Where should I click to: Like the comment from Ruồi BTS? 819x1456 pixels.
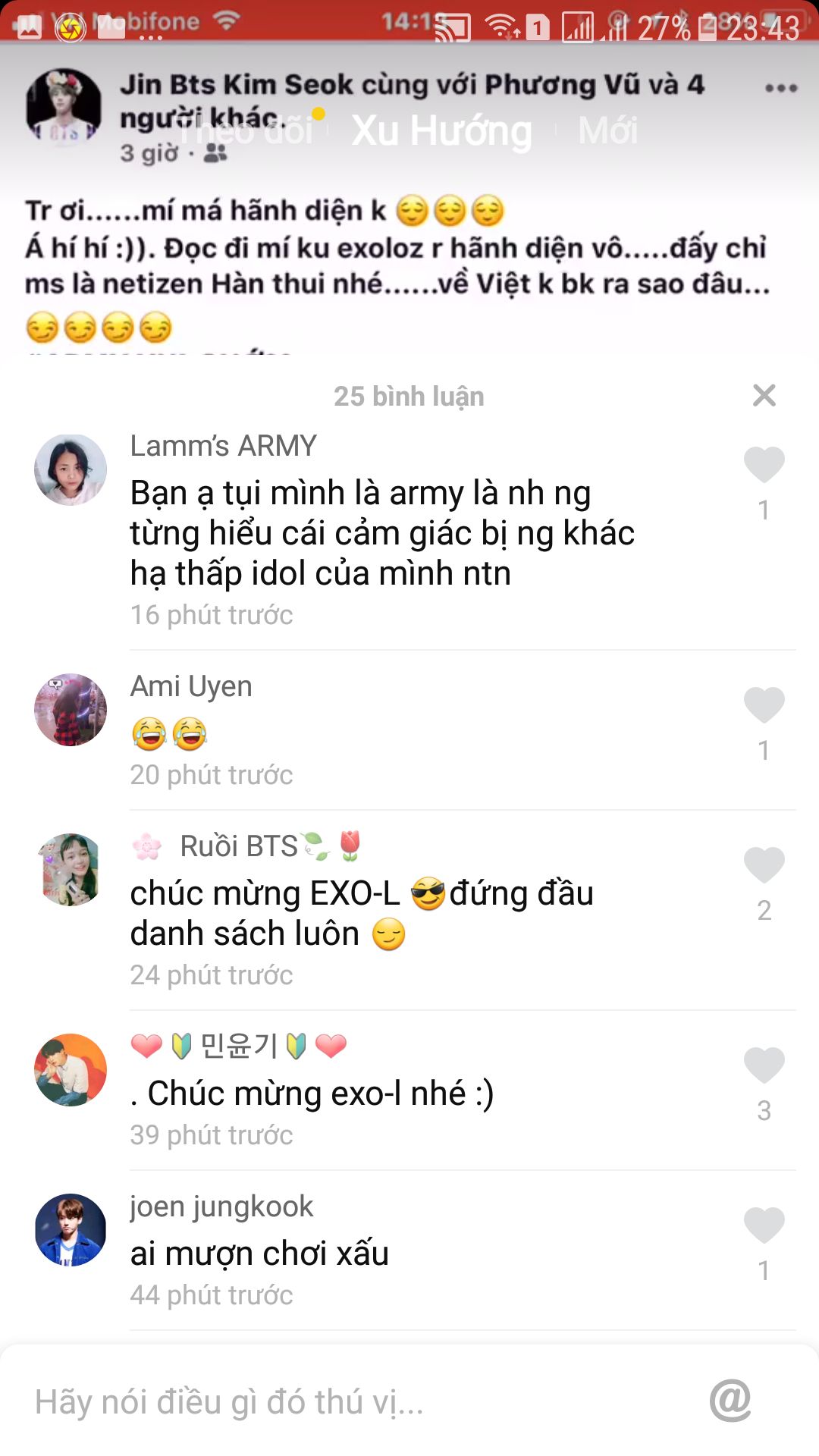(x=764, y=865)
